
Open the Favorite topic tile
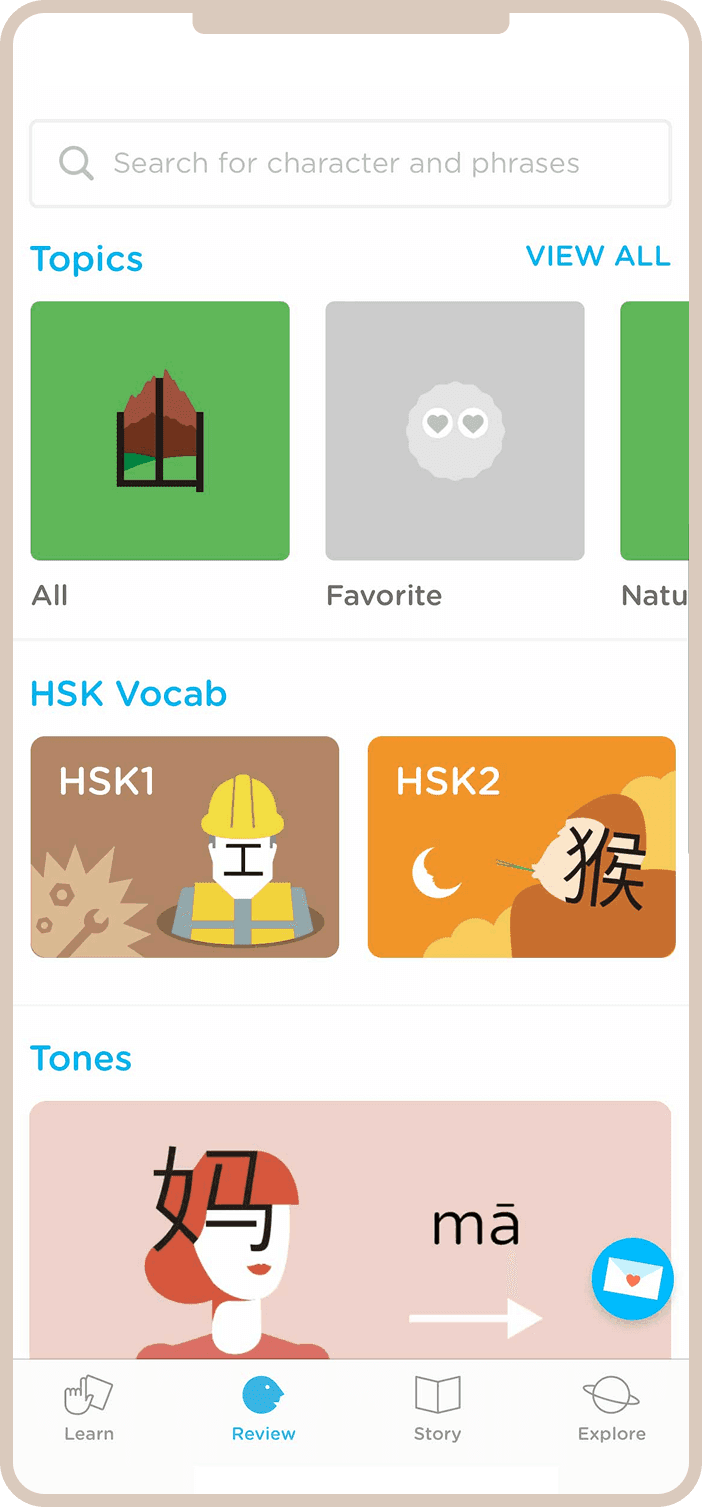tap(455, 431)
